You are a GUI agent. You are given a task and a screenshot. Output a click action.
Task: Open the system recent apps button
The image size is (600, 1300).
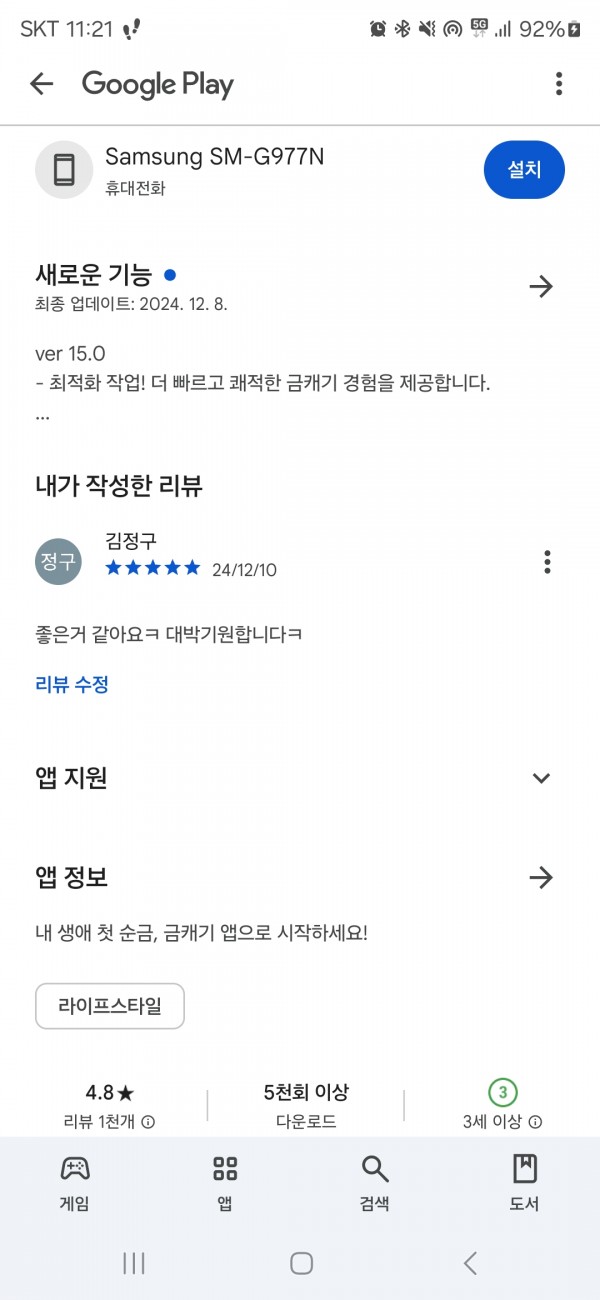click(134, 1263)
